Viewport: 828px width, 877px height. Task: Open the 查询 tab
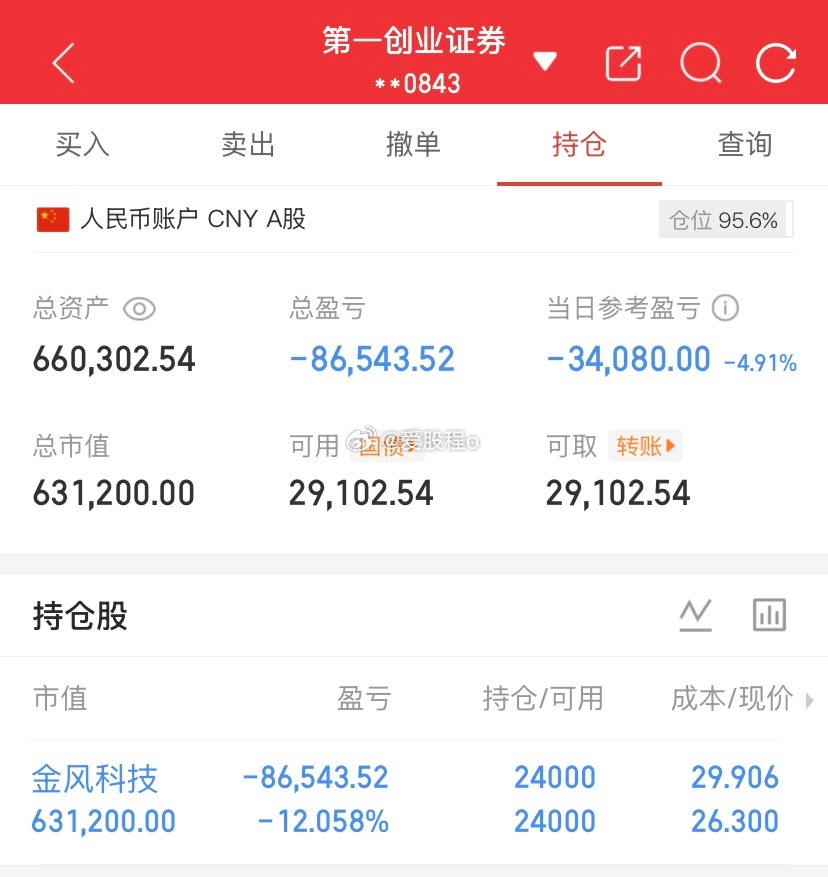click(745, 145)
